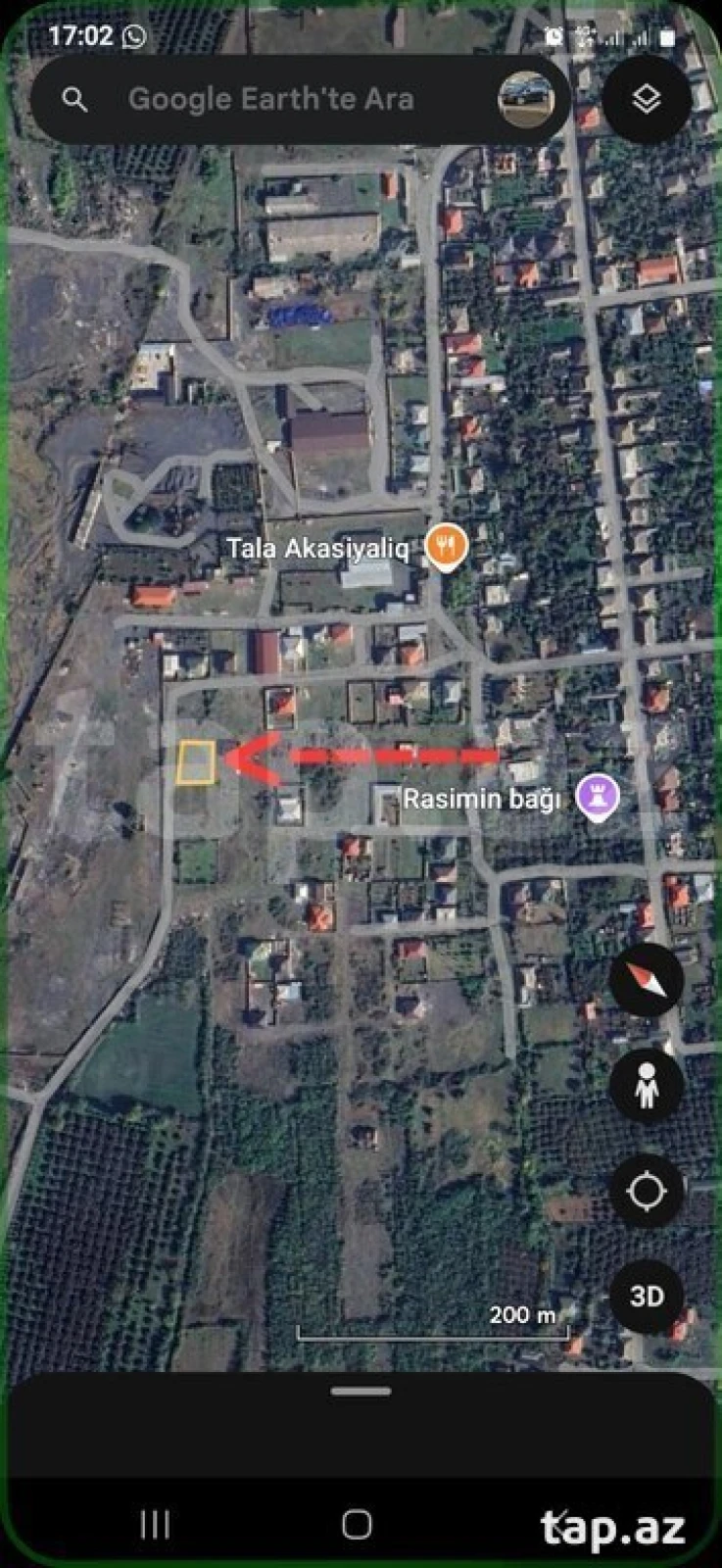Open the Rasimin bağı label
The width and height of the screenshot is (722, 1568).
point(481,798)
